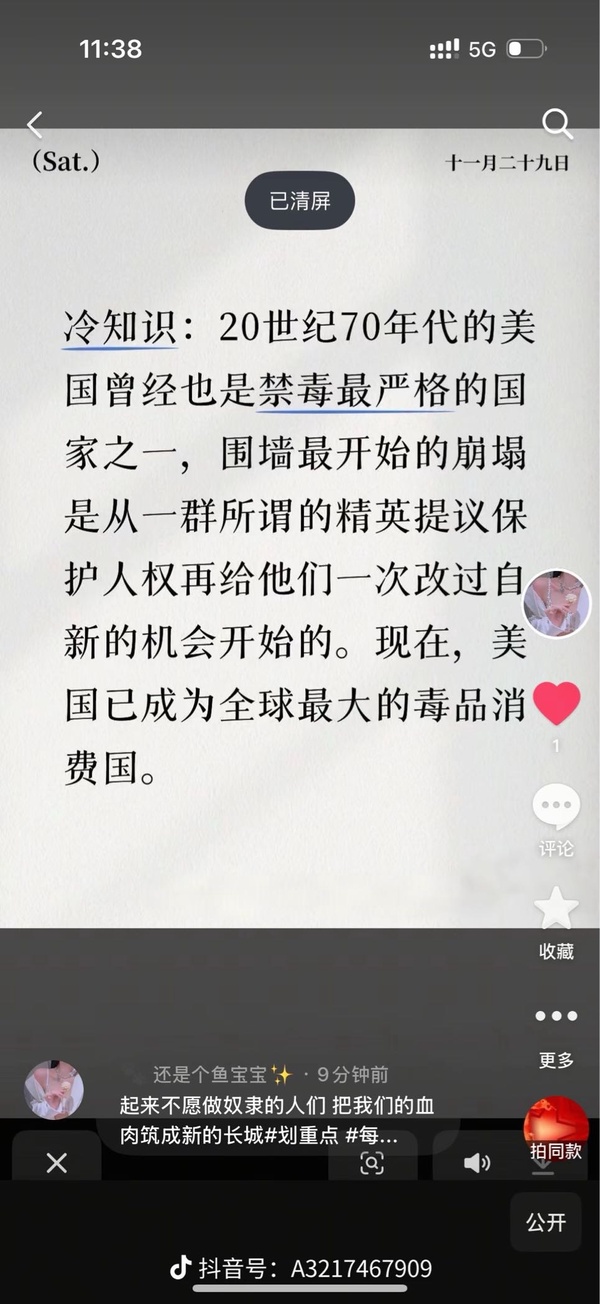The width and height of the screenshot is (600, 1304).
Task: Toggle the sound speaker icon
Action: click(x=477, y=1163)
